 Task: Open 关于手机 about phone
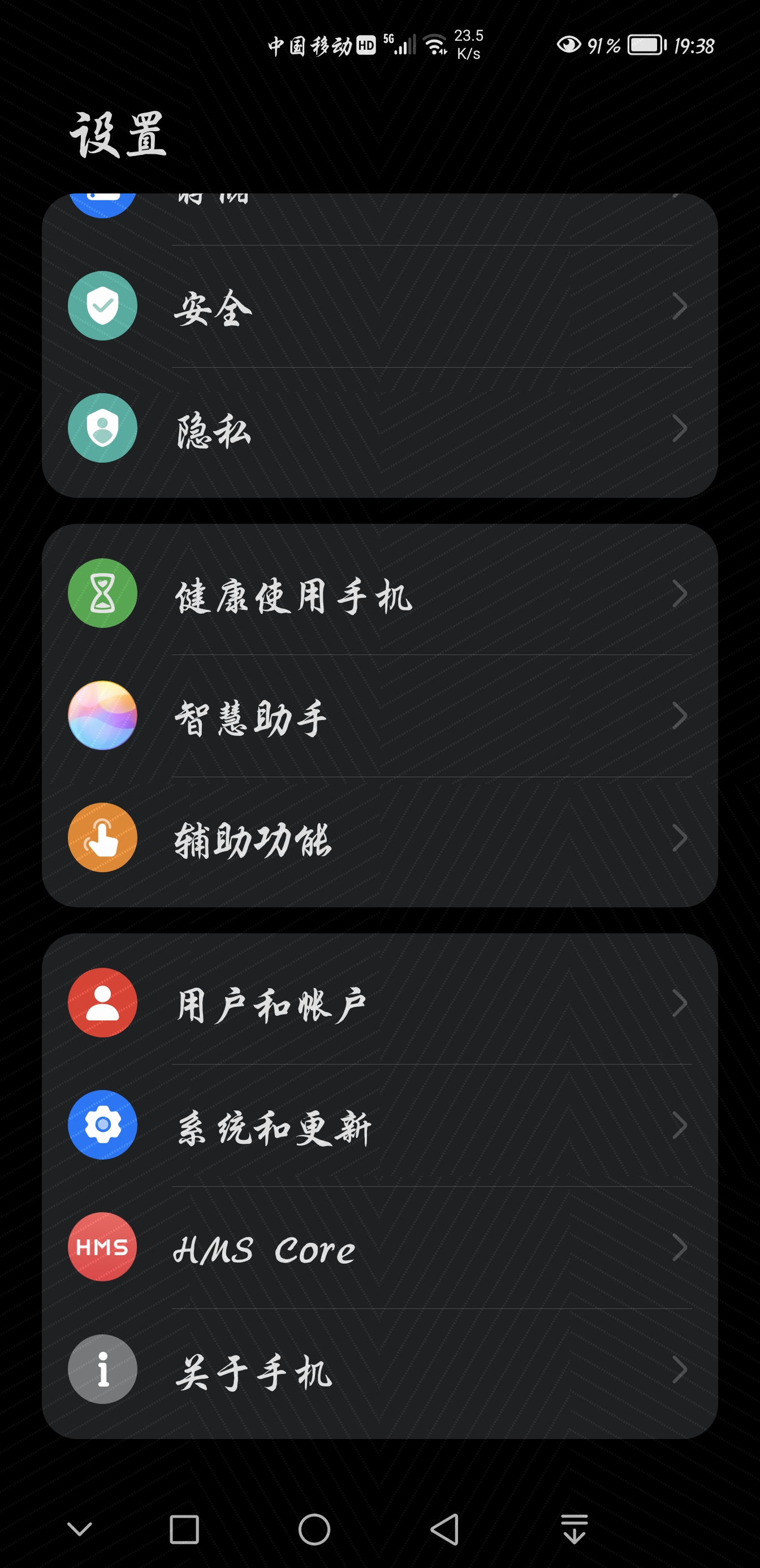379,1370
